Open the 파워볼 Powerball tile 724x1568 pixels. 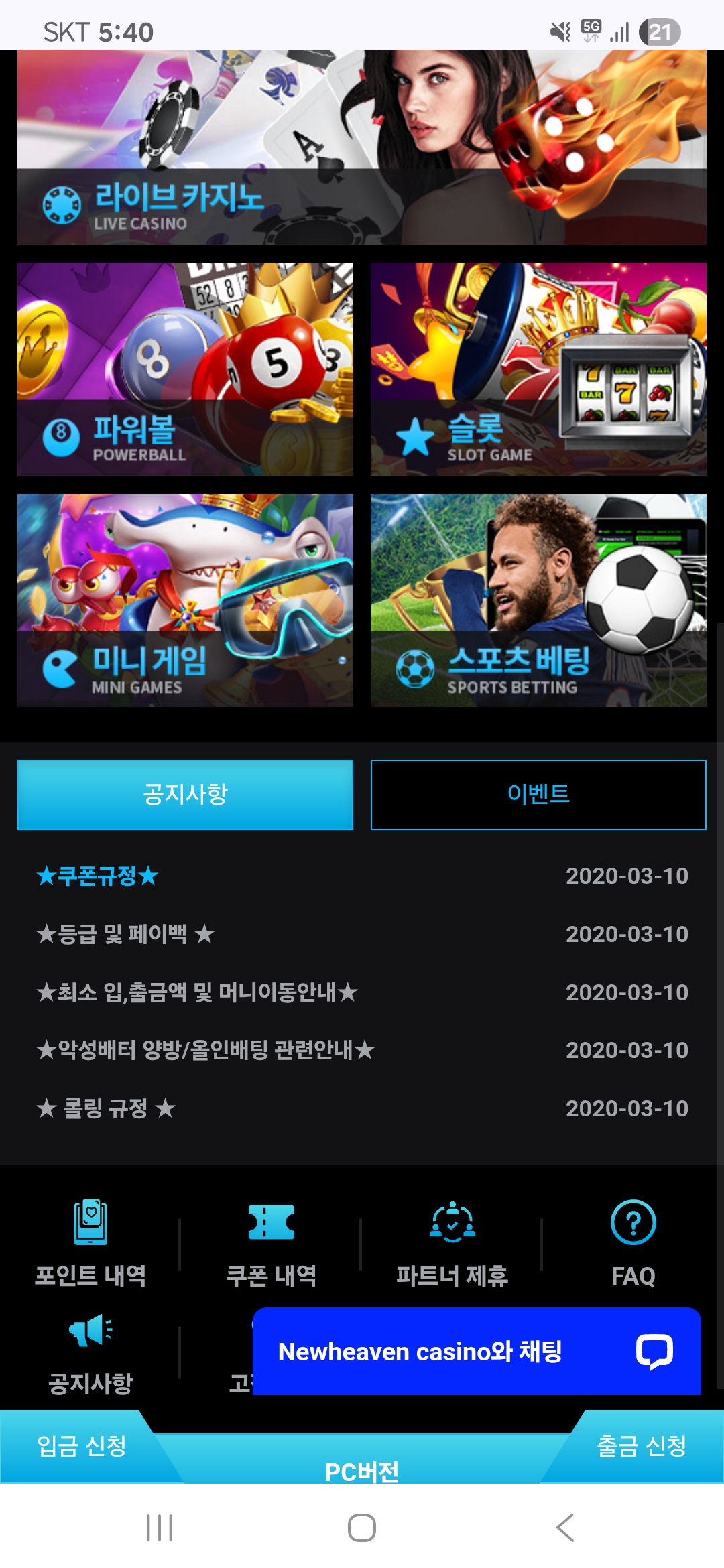point(185,369)
